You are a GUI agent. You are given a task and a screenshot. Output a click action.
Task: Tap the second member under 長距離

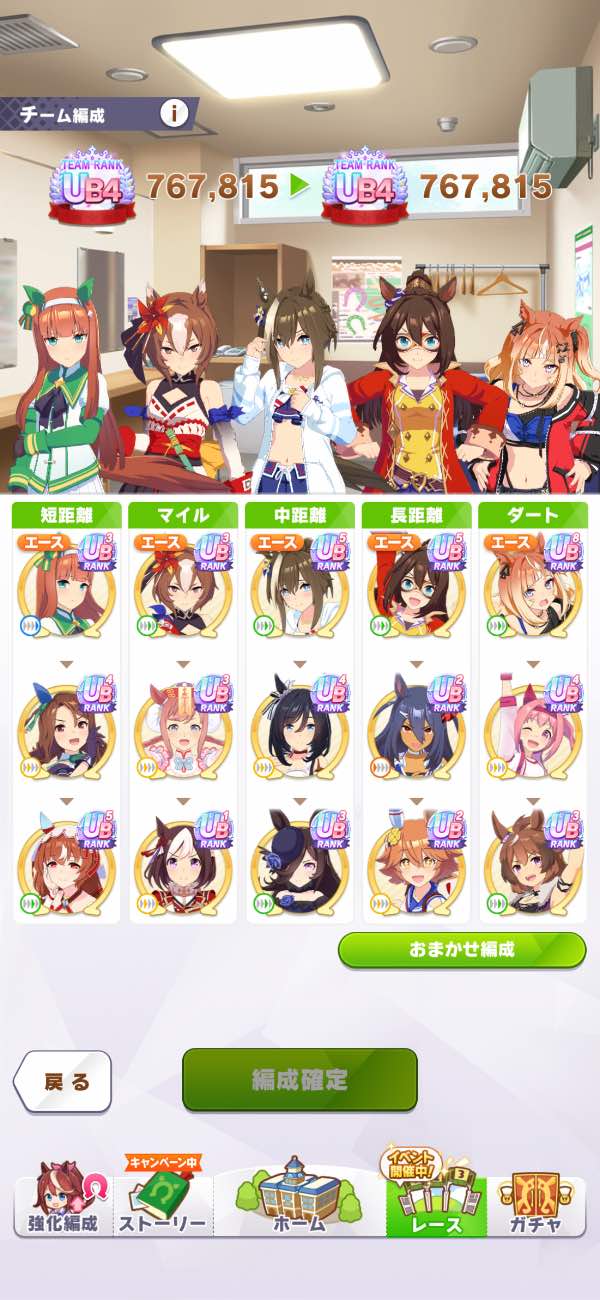(414, 725)
